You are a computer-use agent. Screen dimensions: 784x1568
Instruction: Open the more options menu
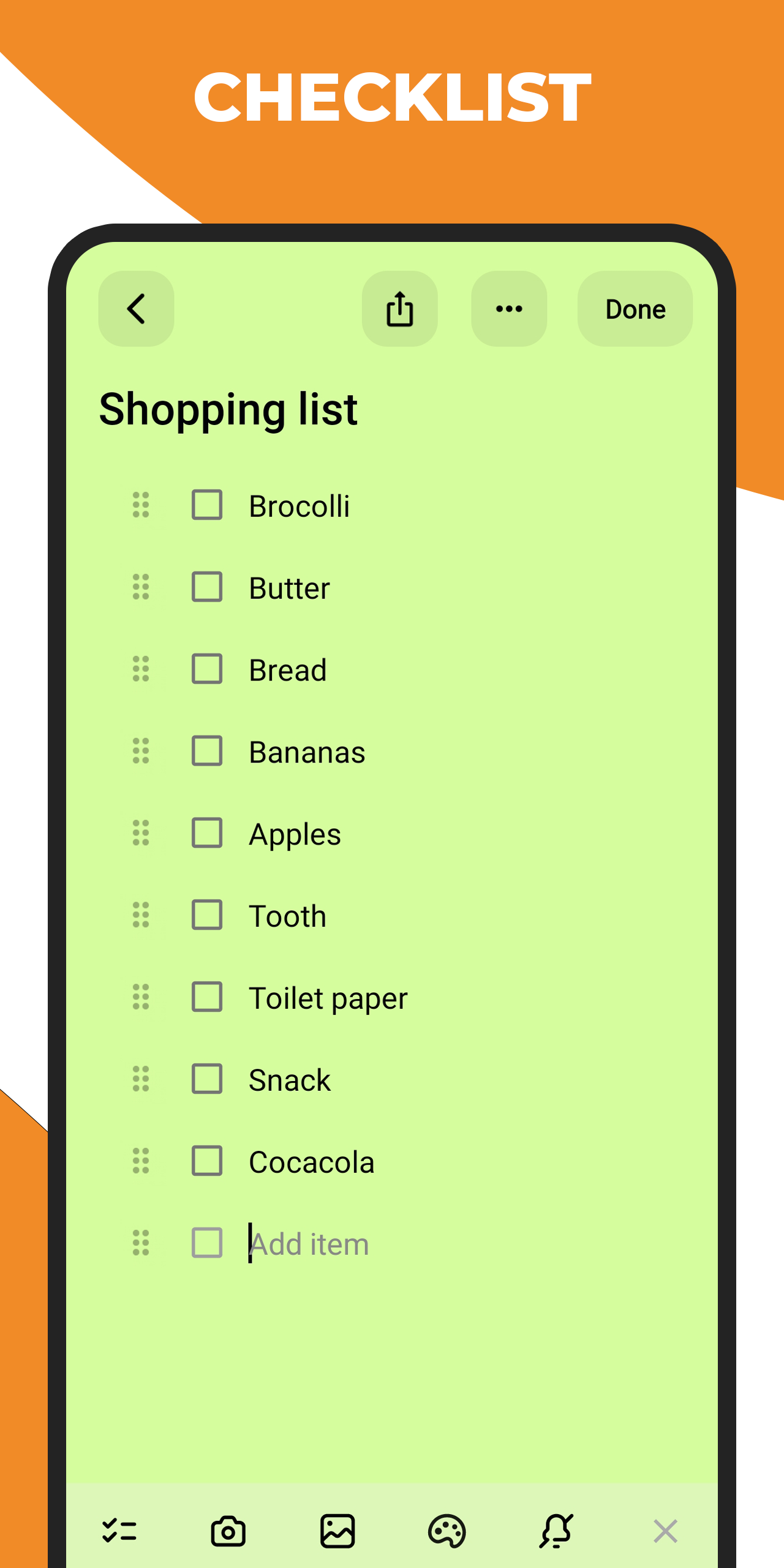pyautogui.click(x=509, y=309)
